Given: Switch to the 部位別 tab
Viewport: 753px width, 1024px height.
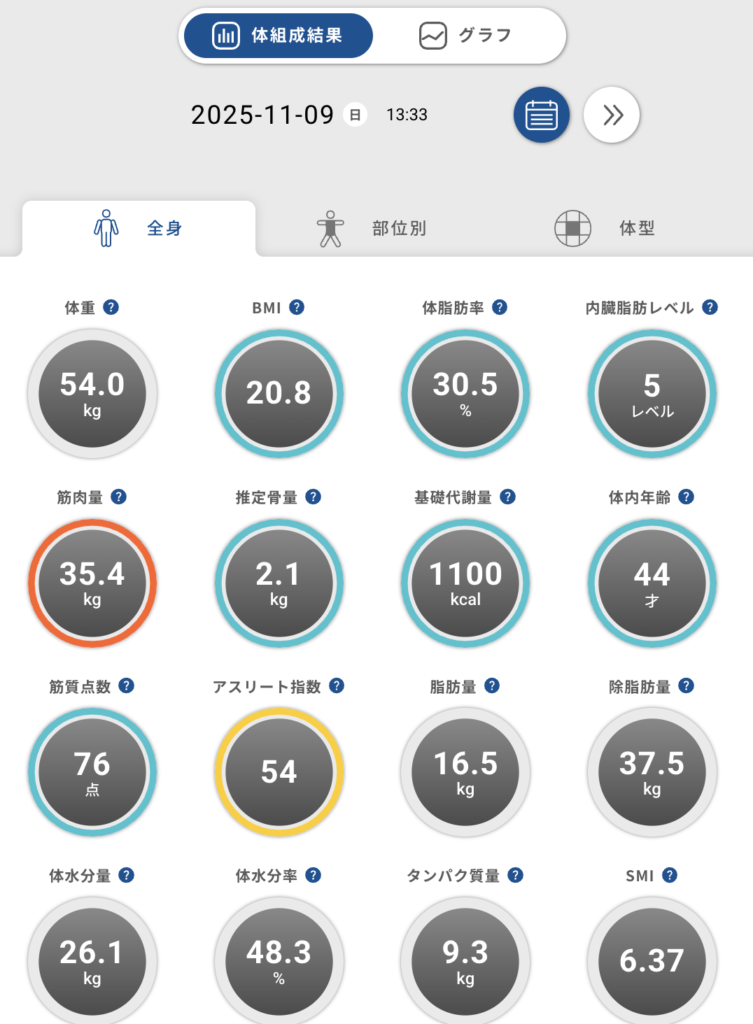Looking at the screenshot, I should [373, 229].
